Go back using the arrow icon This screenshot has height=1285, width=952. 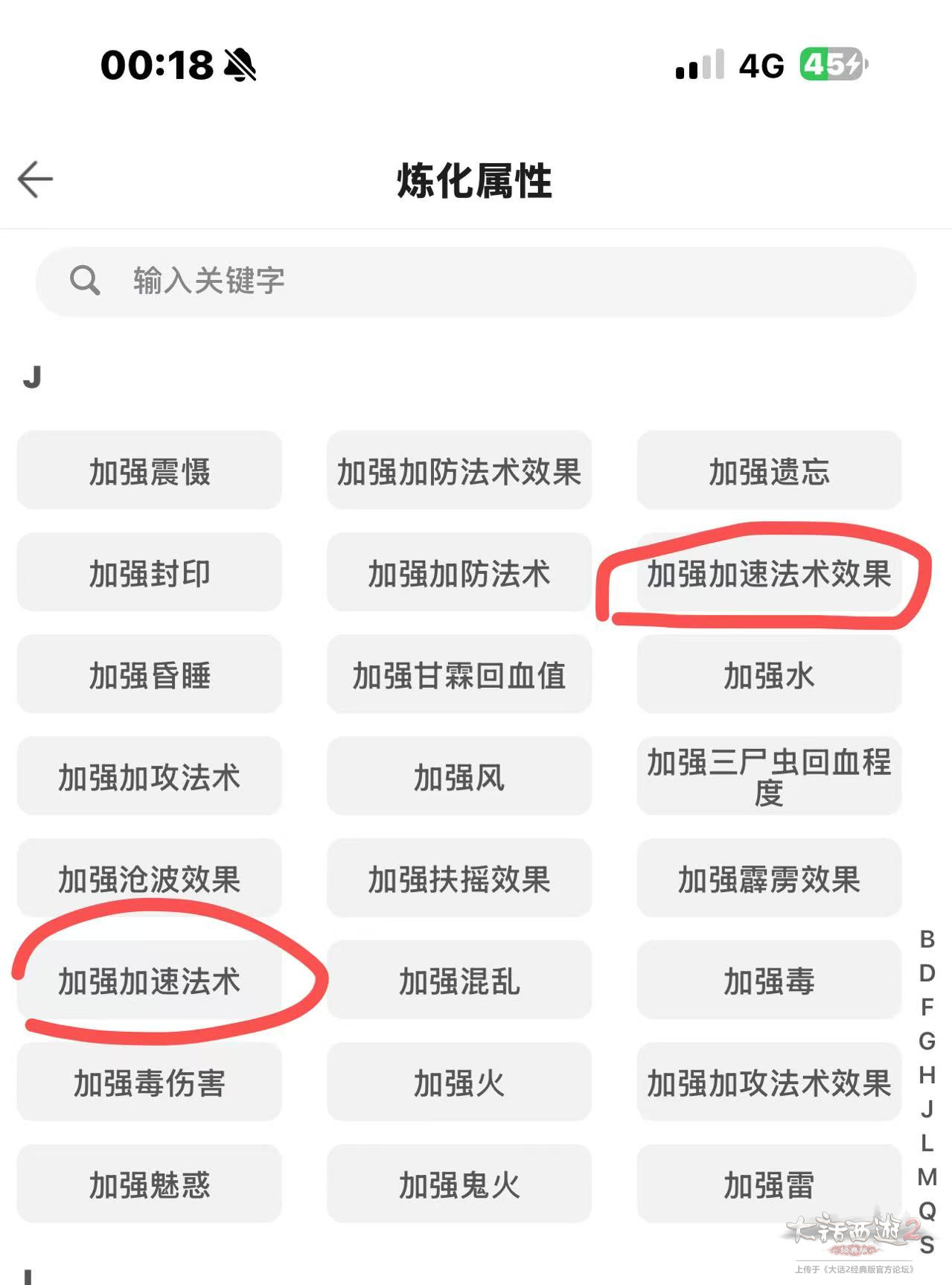(35, 179)
